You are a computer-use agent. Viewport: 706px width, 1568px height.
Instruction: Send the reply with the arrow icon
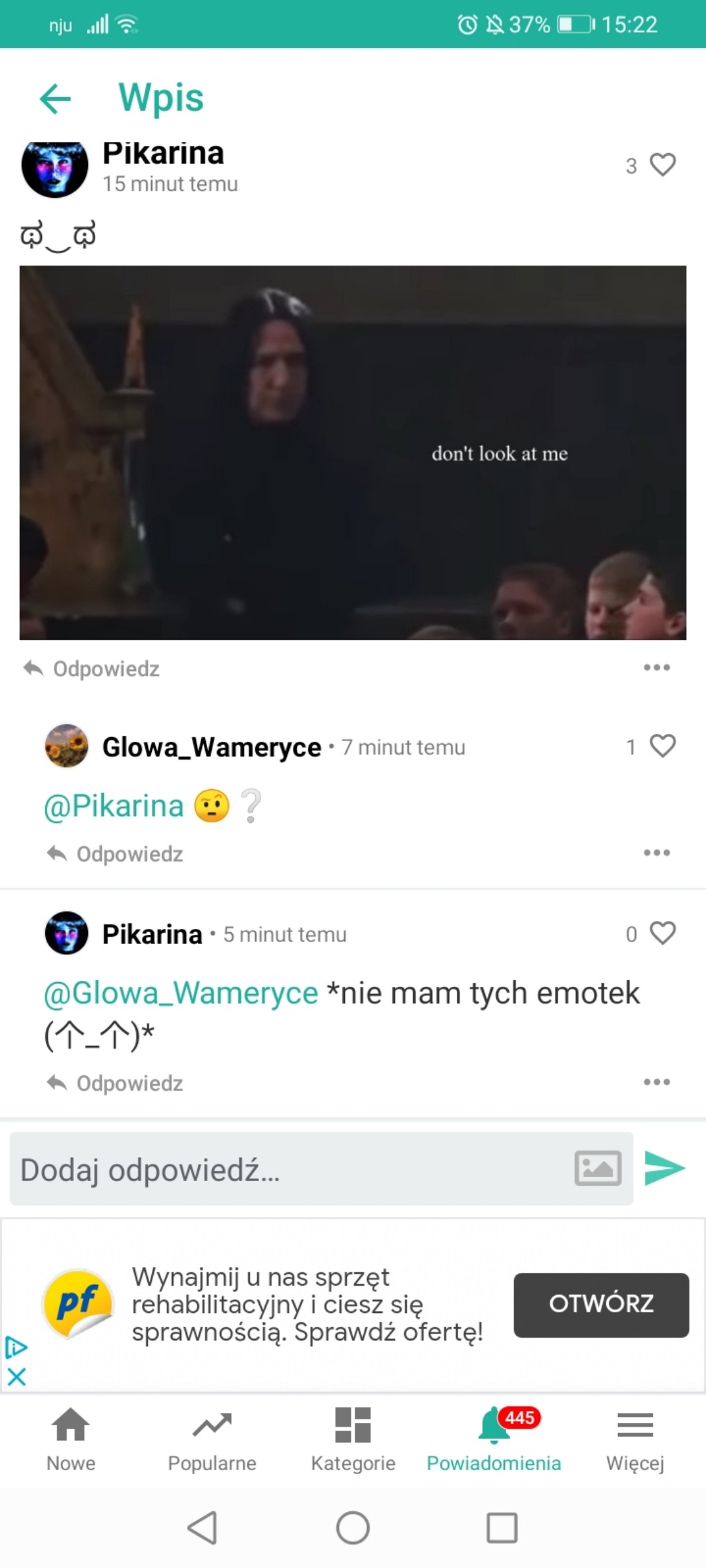[x=664, y=1169]
